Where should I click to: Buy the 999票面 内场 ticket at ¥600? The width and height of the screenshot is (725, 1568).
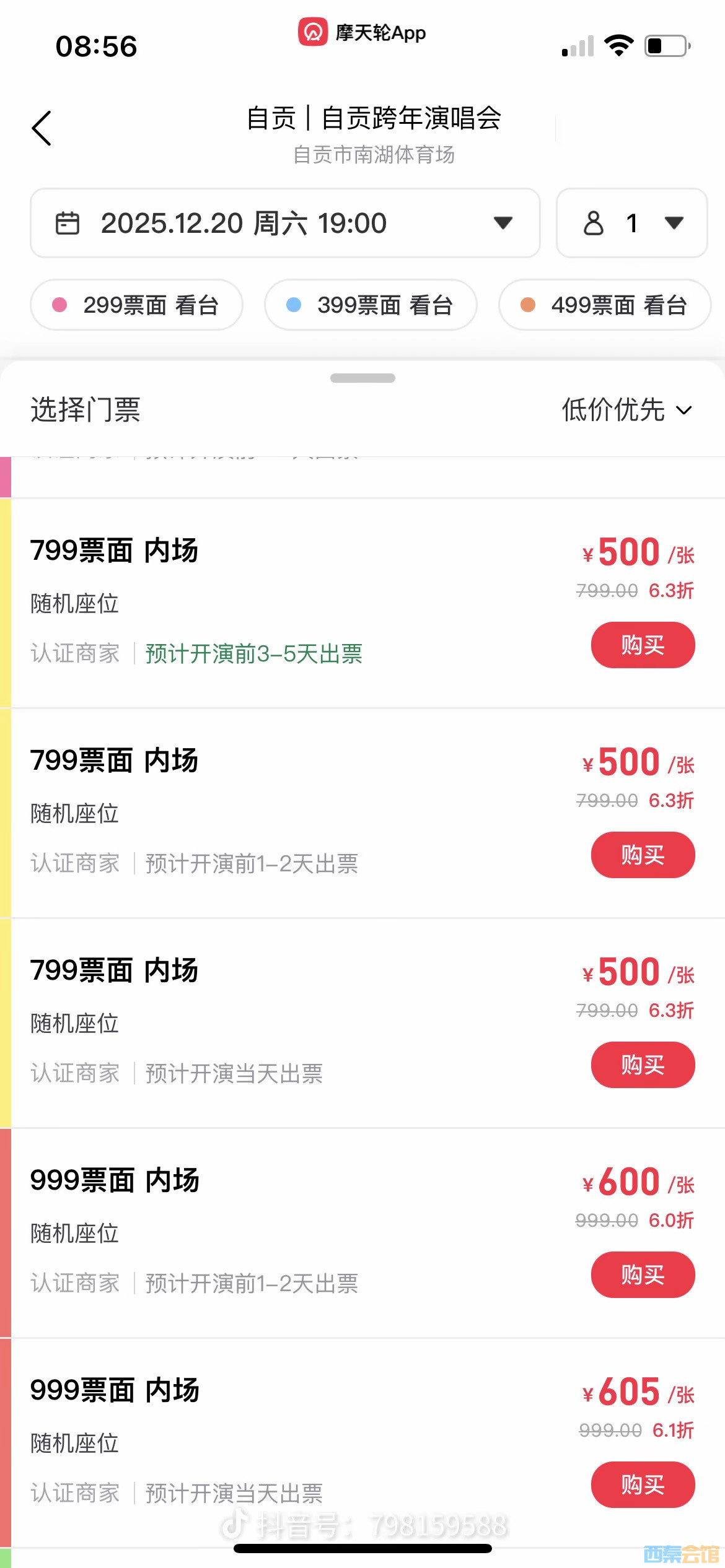point(643,1275)
